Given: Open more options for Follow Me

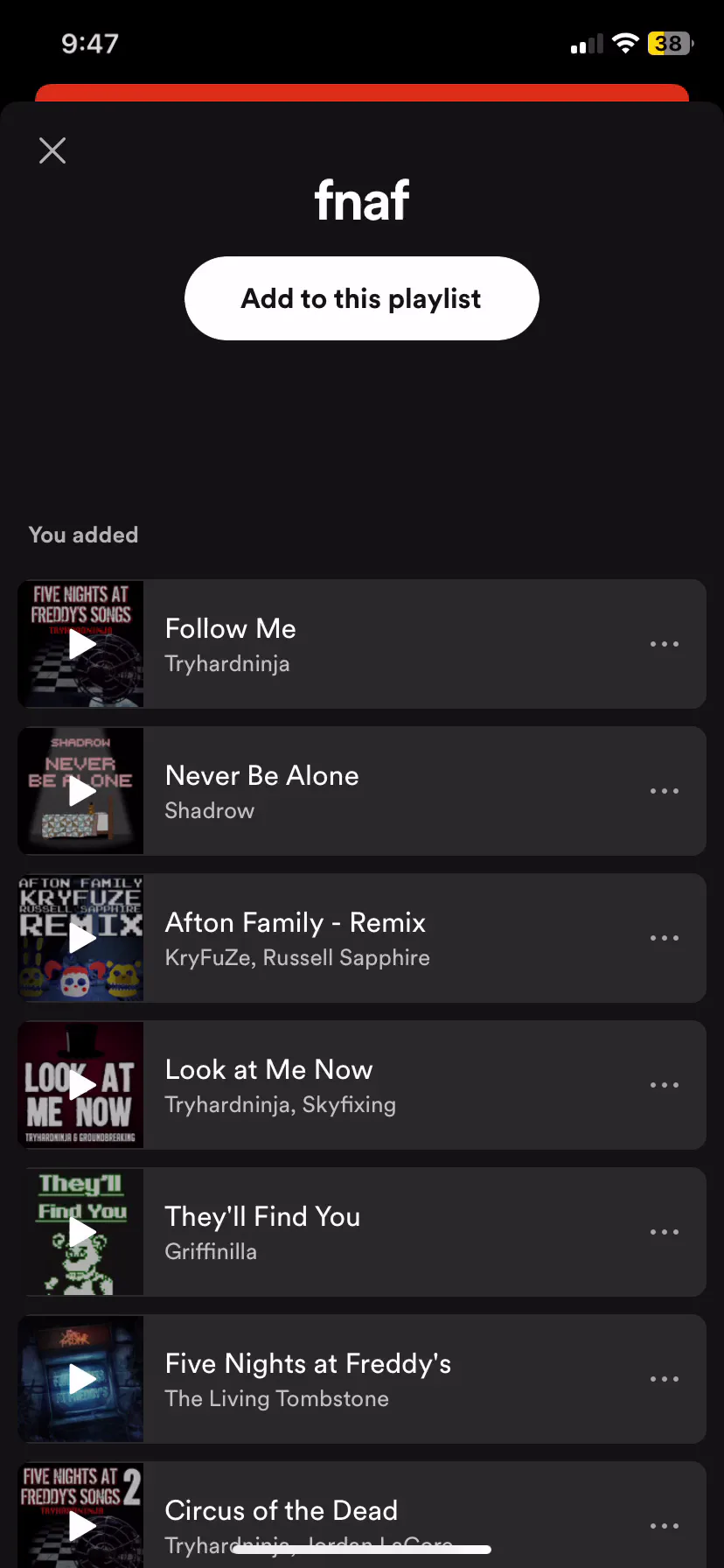Looking at the screenshot, I should click(664, 644).
